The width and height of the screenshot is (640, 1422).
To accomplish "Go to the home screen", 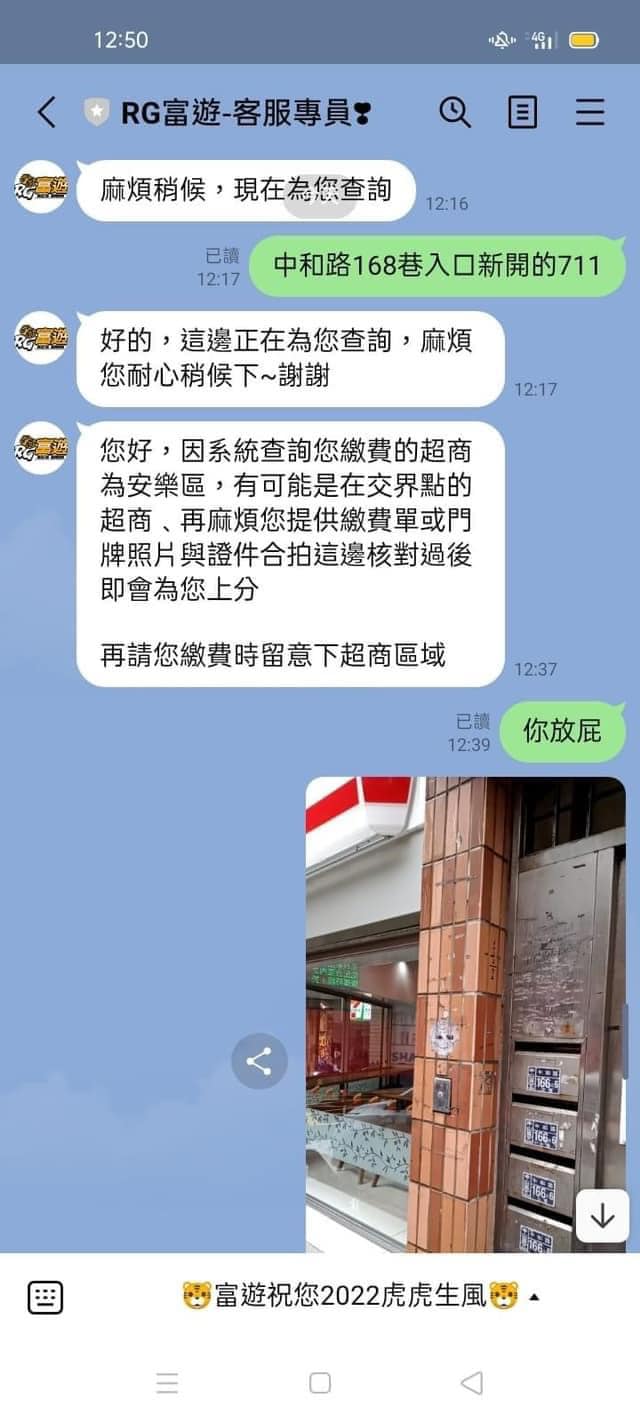I will point(320,1383).
